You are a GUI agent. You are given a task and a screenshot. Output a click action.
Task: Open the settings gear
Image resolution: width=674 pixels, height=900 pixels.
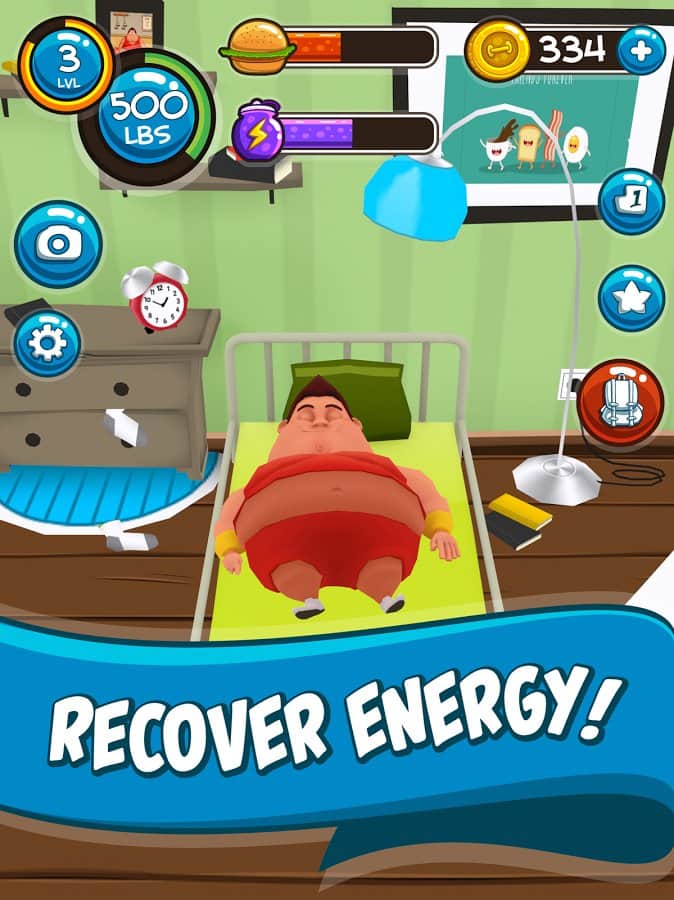[x=47, y=343]
